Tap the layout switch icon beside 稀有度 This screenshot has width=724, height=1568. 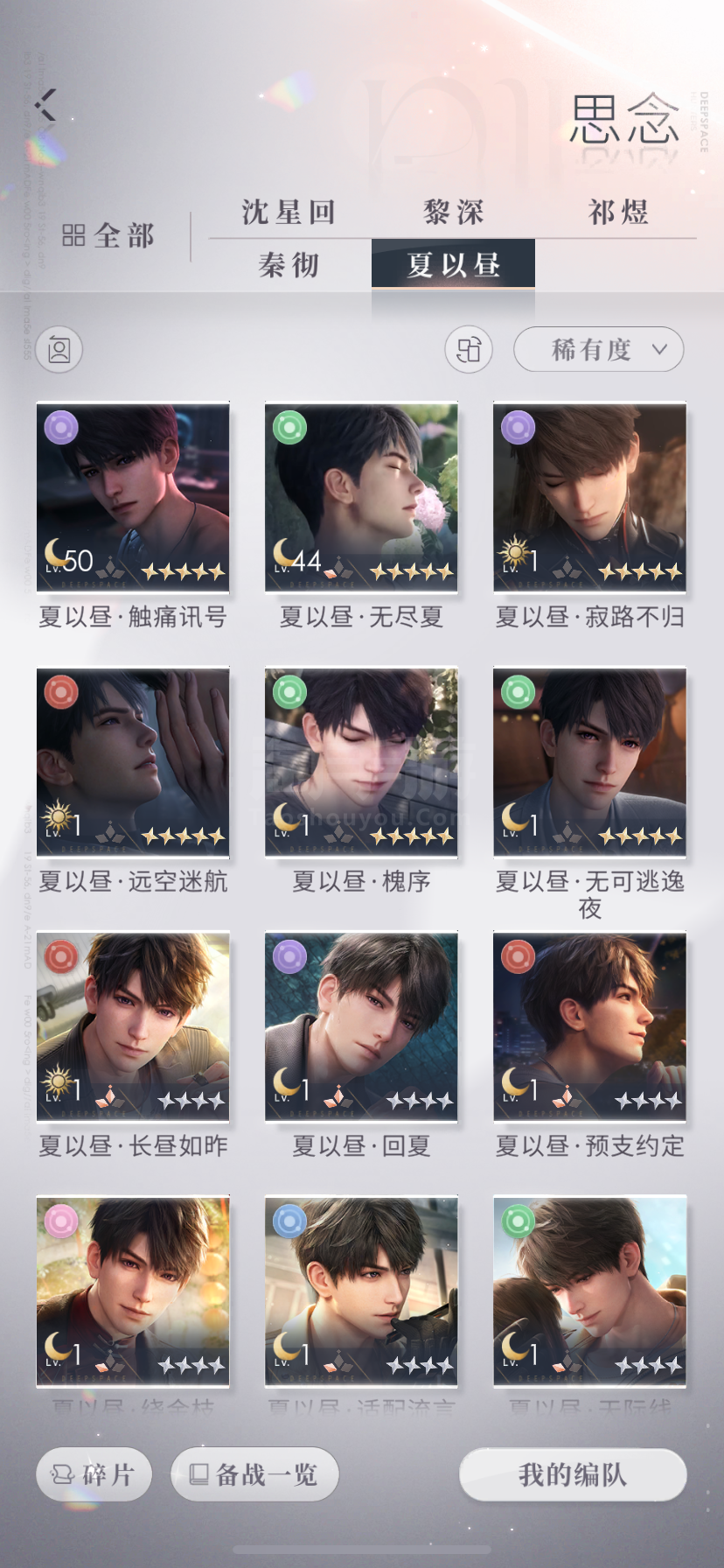tap(469, 350)
